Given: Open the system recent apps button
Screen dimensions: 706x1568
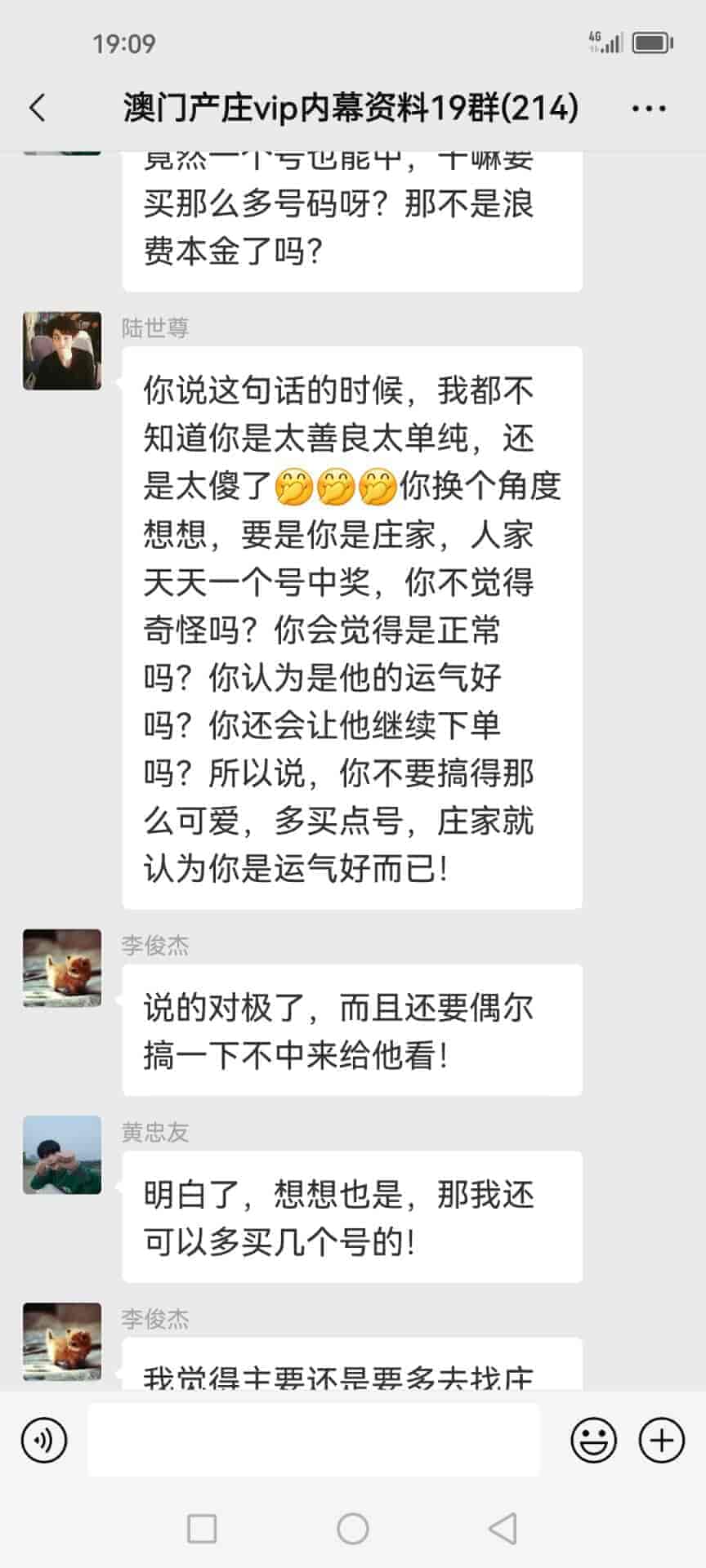Looking at the screenshot, I should pyautogui.click(x=202, y=1528).
